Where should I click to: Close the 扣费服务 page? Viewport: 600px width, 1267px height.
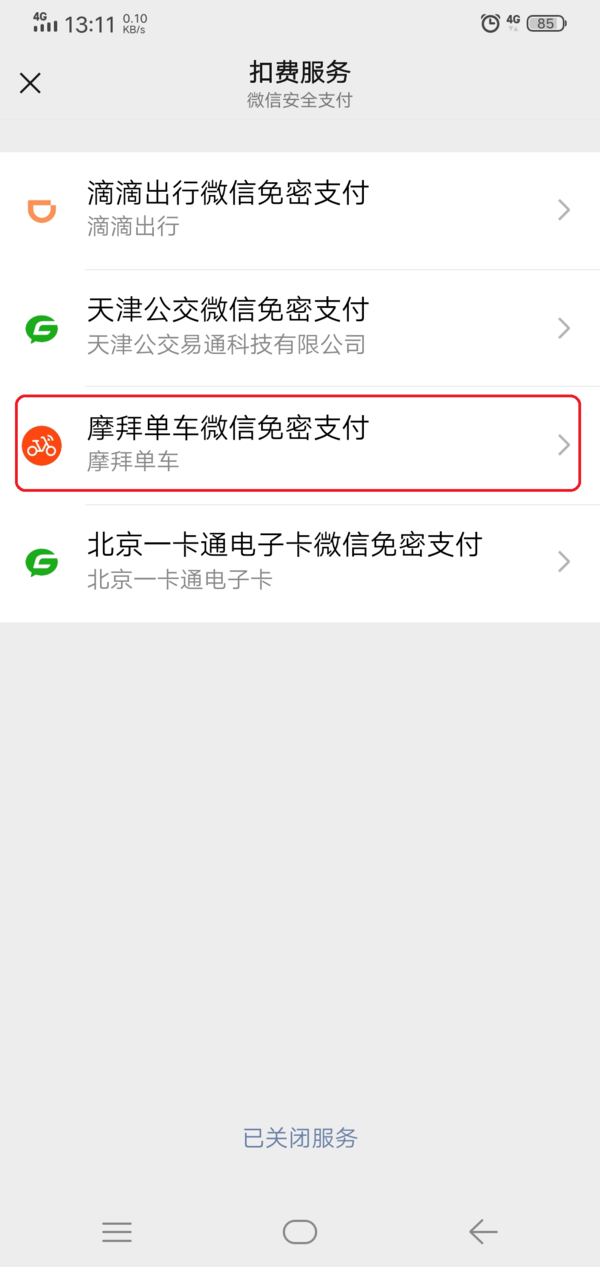31,83
